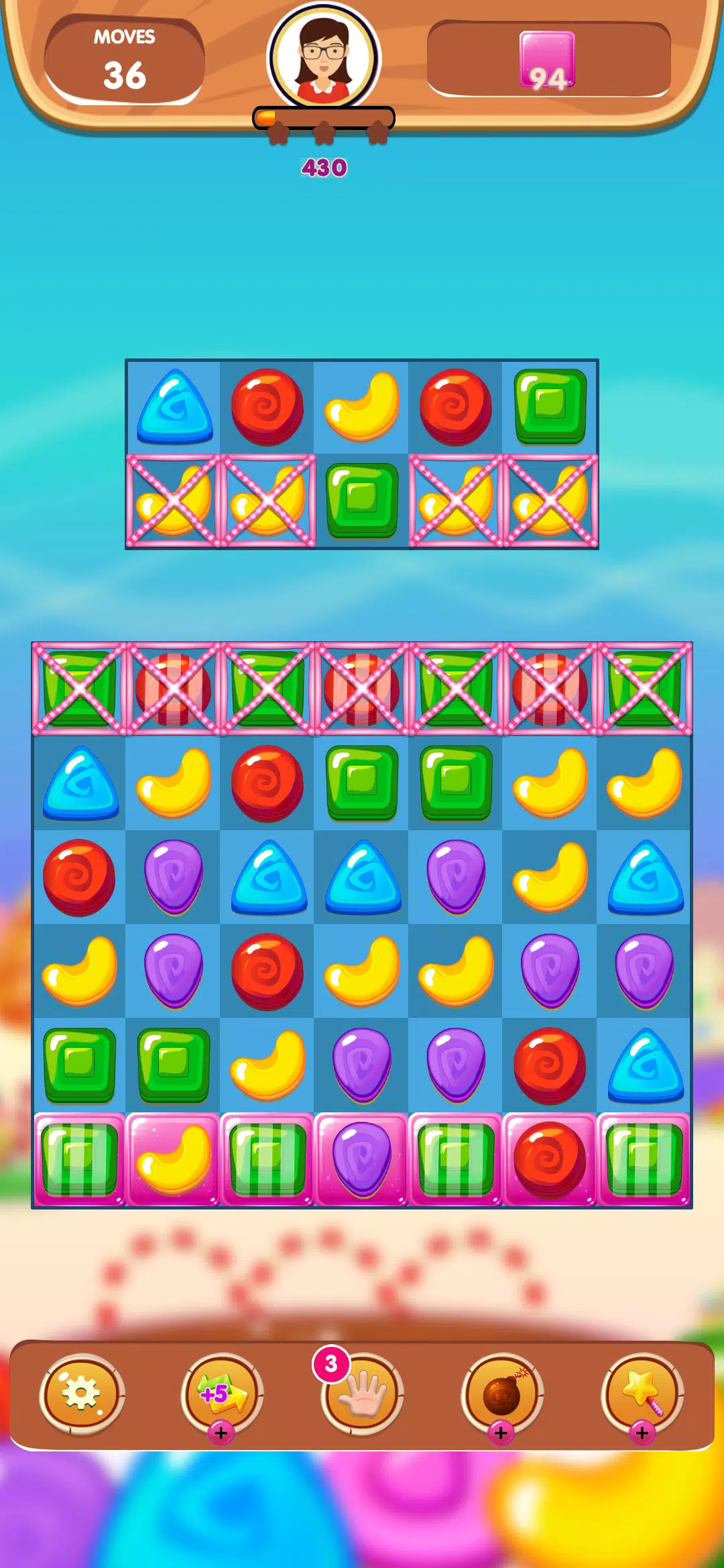Viewport: 724px width, 1568px height.
Task: Open the player avatar profile
Action: coord(324,59)
